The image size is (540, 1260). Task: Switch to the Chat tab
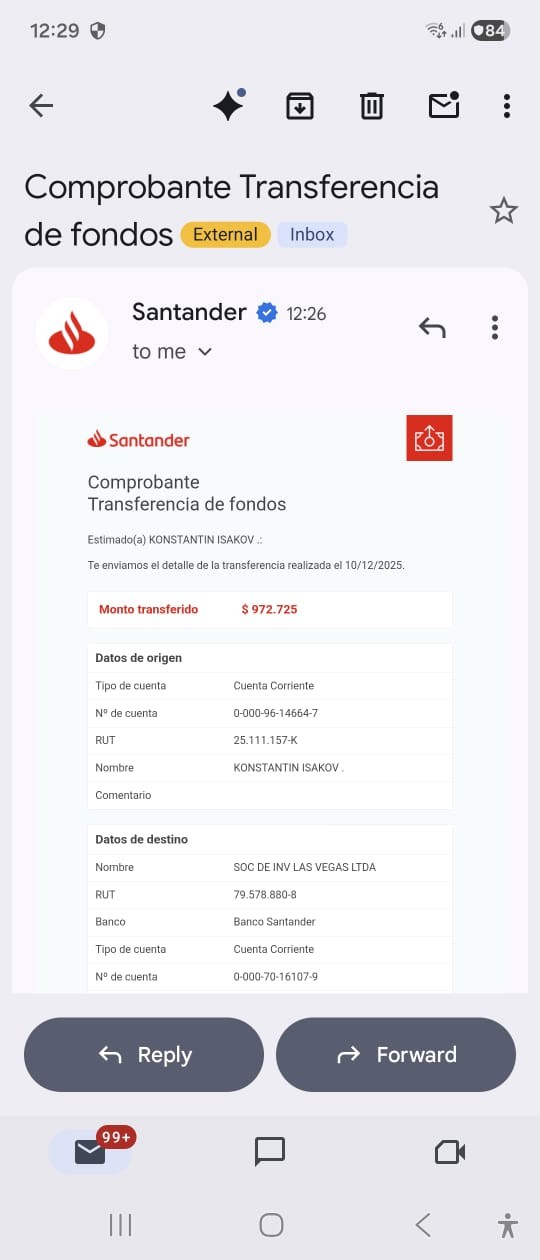click(270, 1152)
